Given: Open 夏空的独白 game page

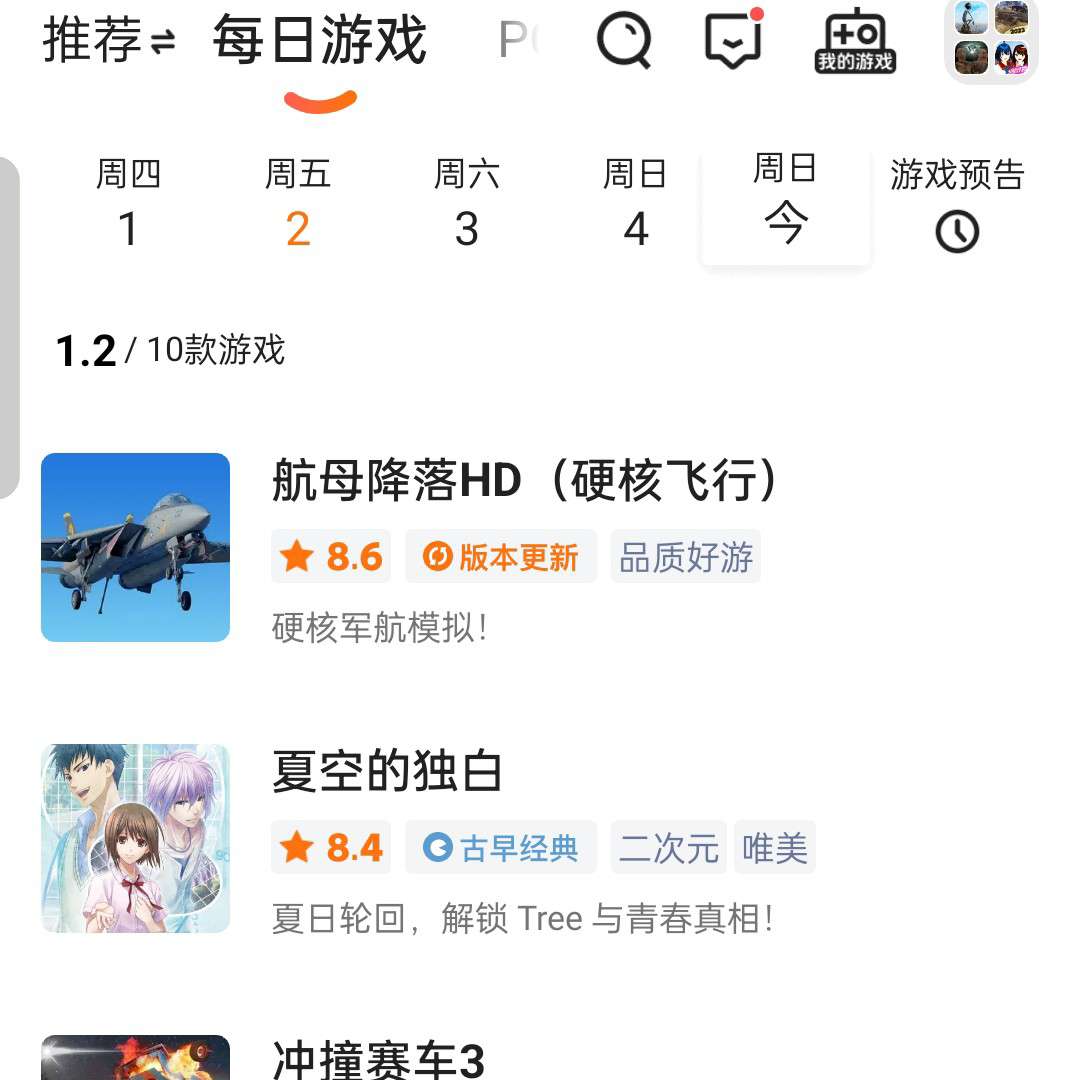Looking at the screenshot, I should (x=387, y=772).
